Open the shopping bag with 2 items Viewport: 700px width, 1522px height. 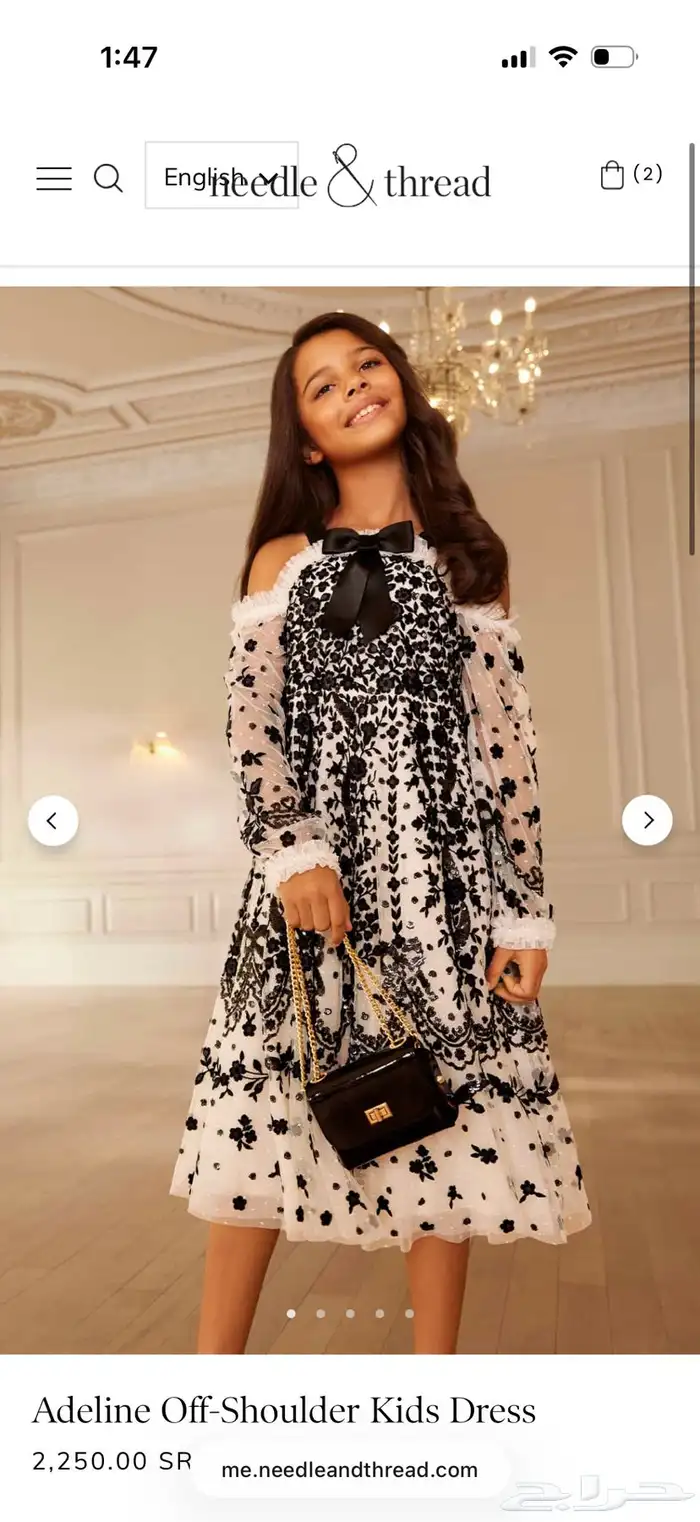click(x=630, y=175)
